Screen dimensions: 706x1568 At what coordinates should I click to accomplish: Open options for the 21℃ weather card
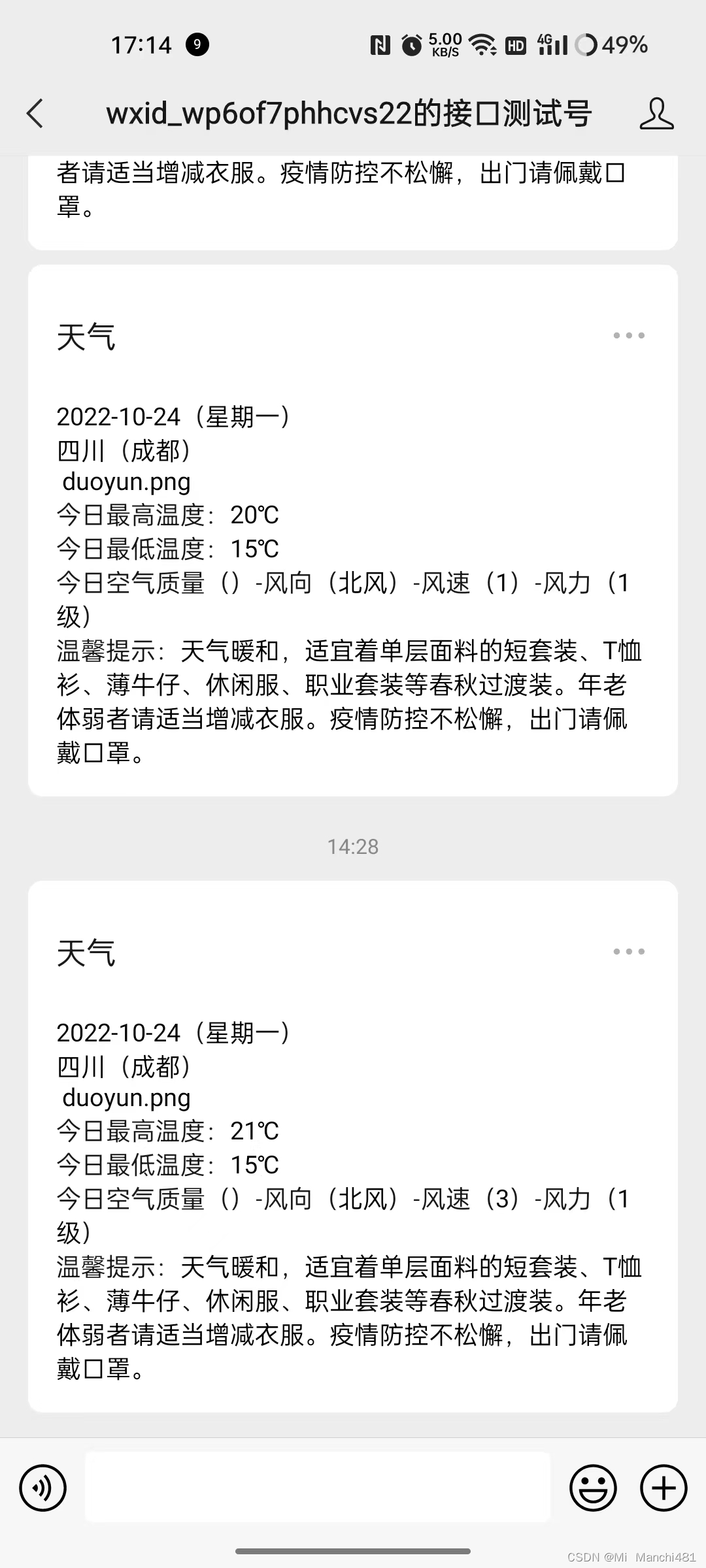(x=628, y=951)
